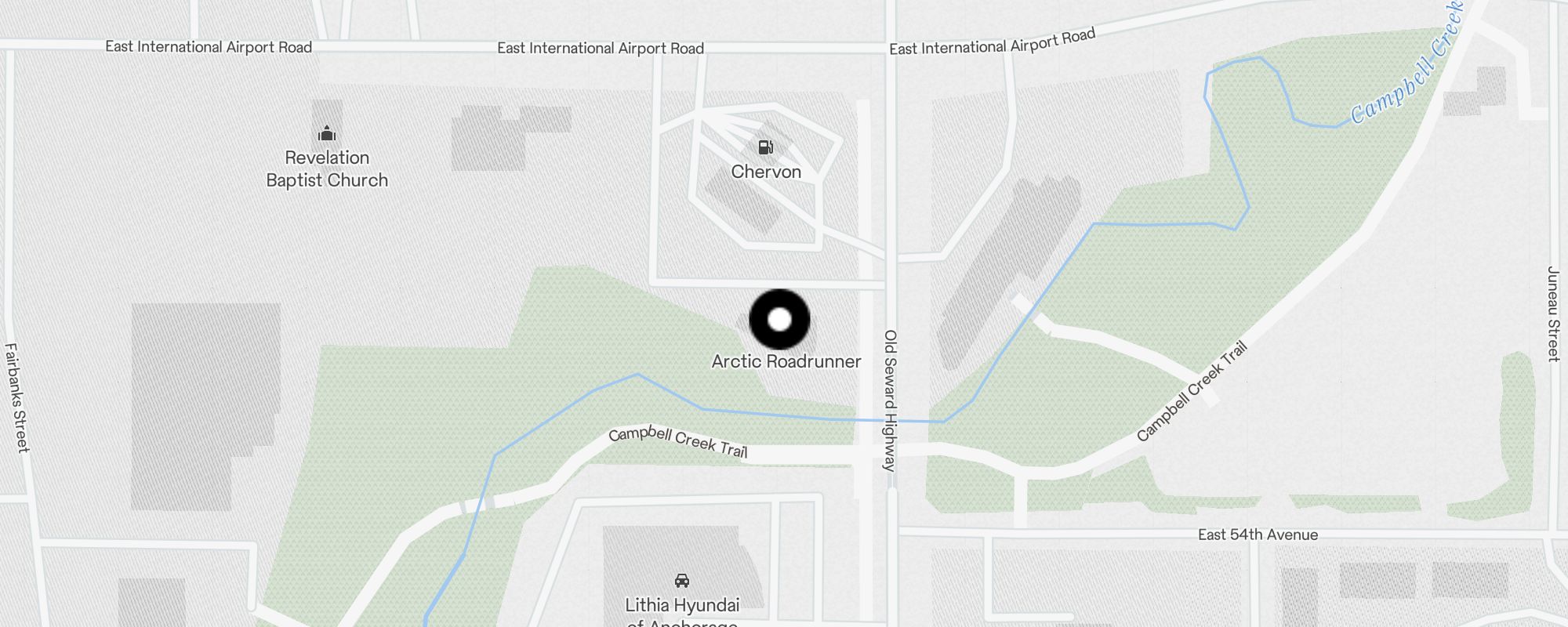Screen dimensions: 1568x627
Task: Tap the Arctic Roadrunner location pin
Action: tap(779, 320)
